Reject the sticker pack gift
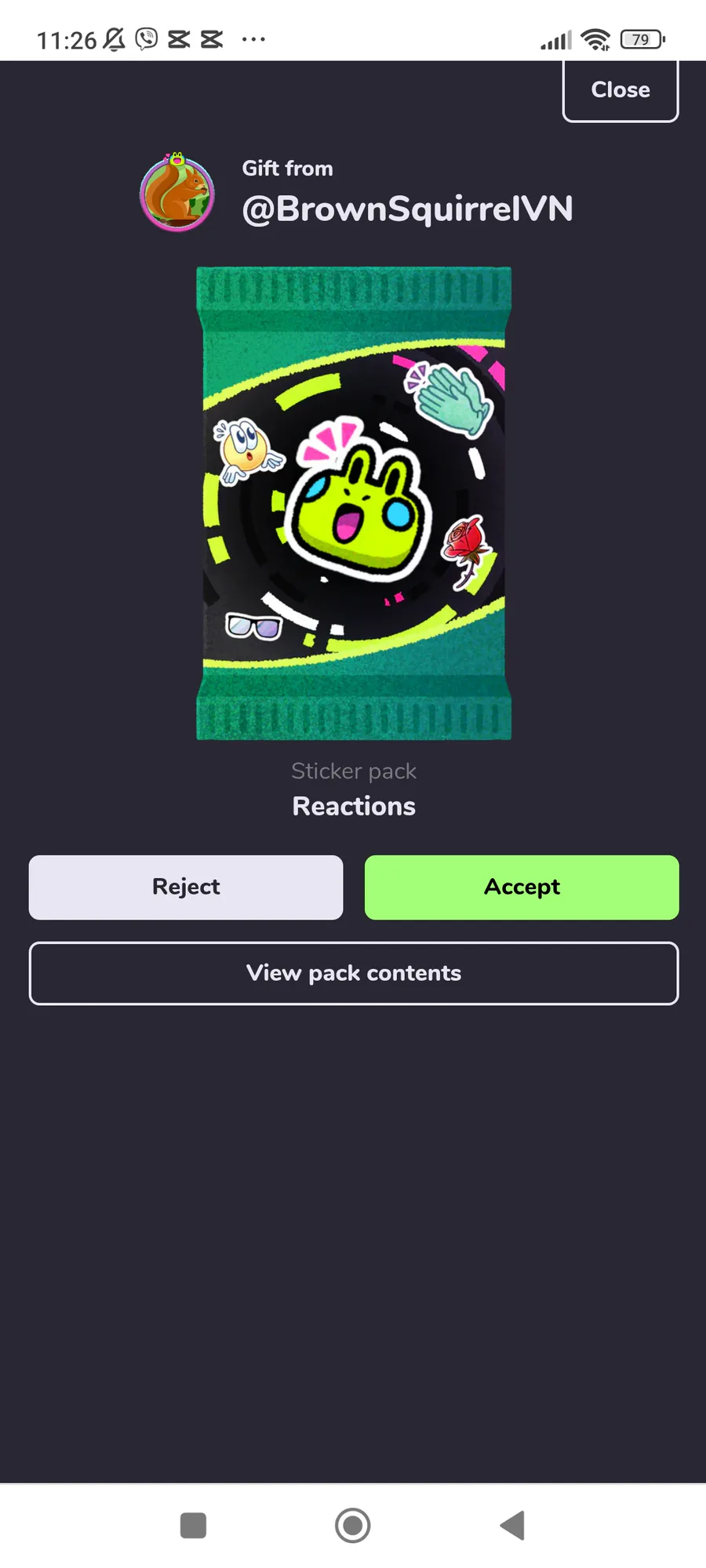 coord(186,887)
